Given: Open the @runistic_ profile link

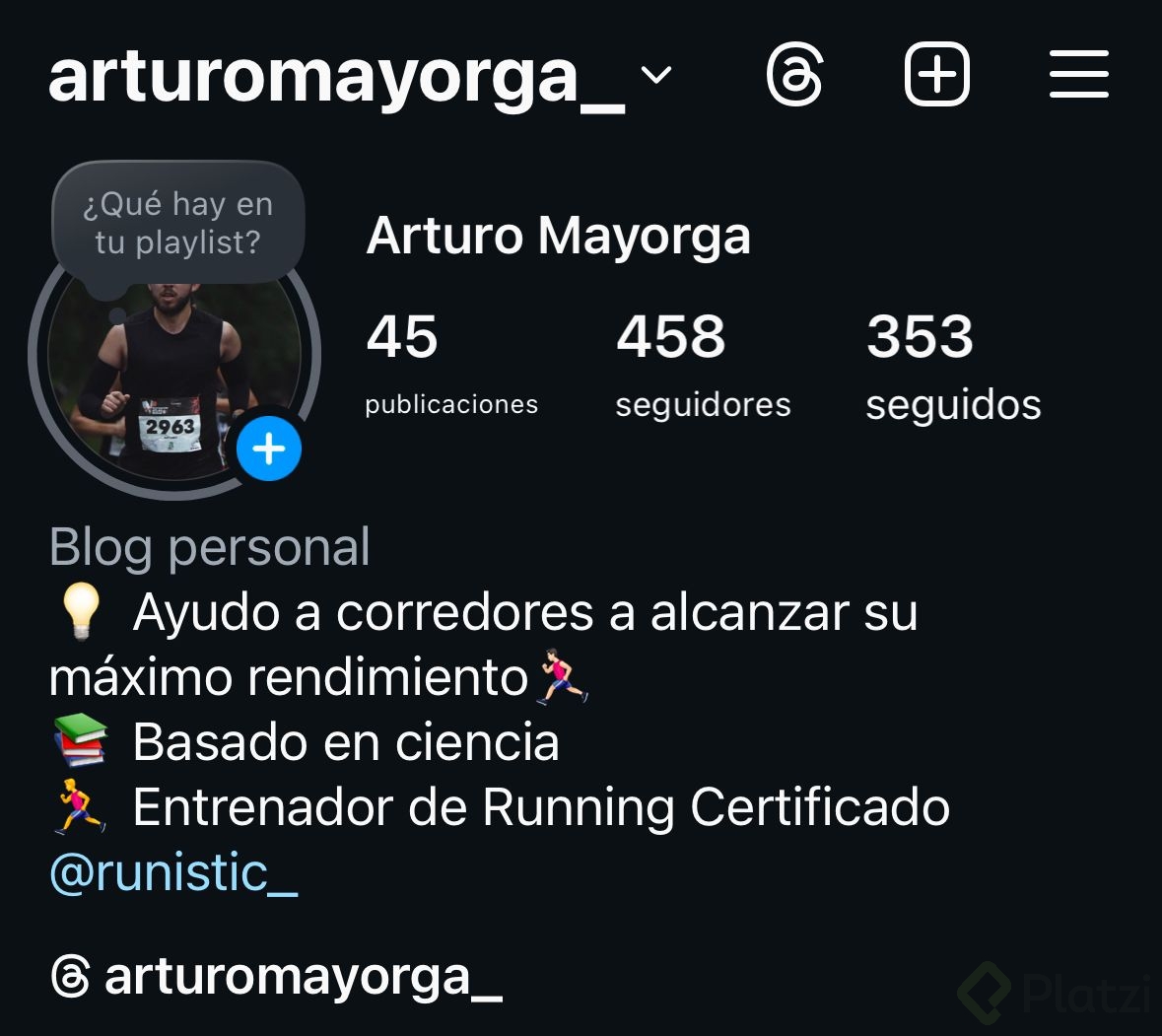Looking at the screenshot, I should [173, 872].
